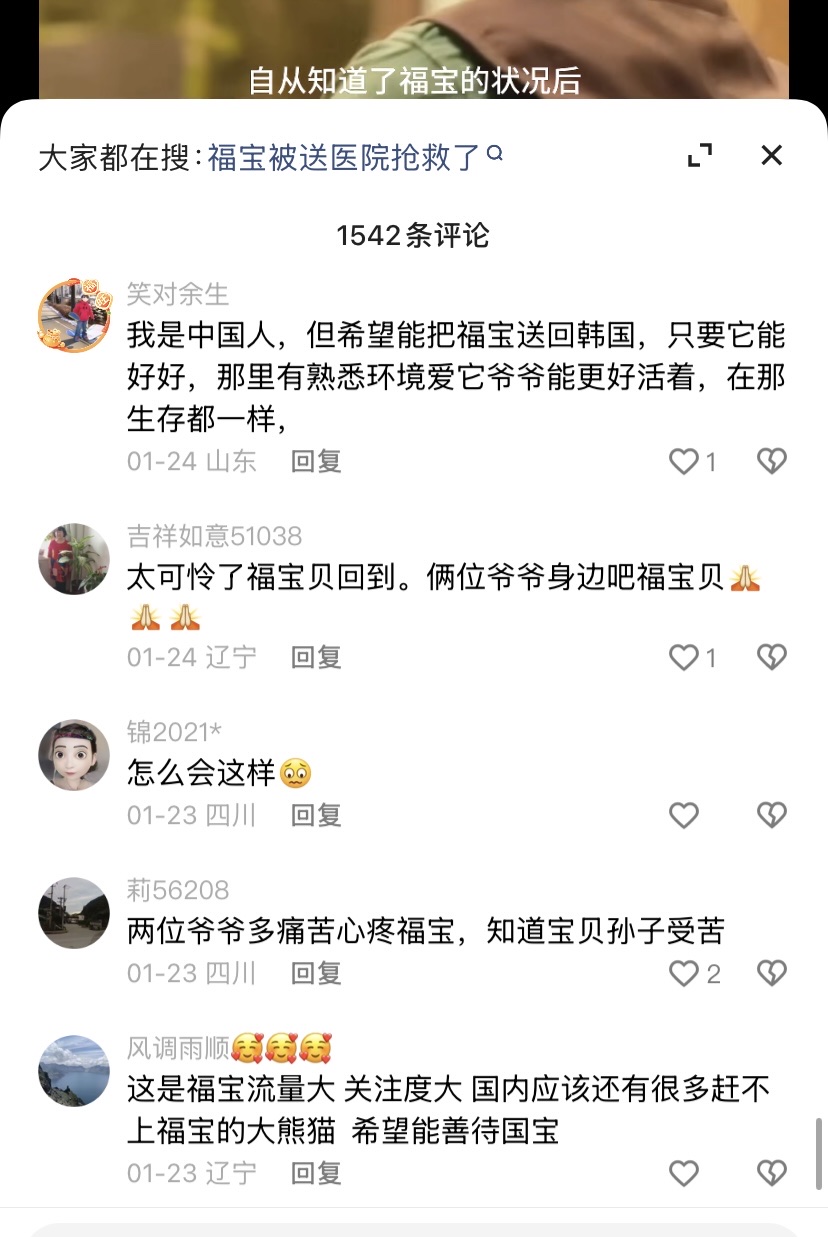
Task: View 风调雨顺's profile picture
Action: pyautogui.click(x=74, y=1071)
